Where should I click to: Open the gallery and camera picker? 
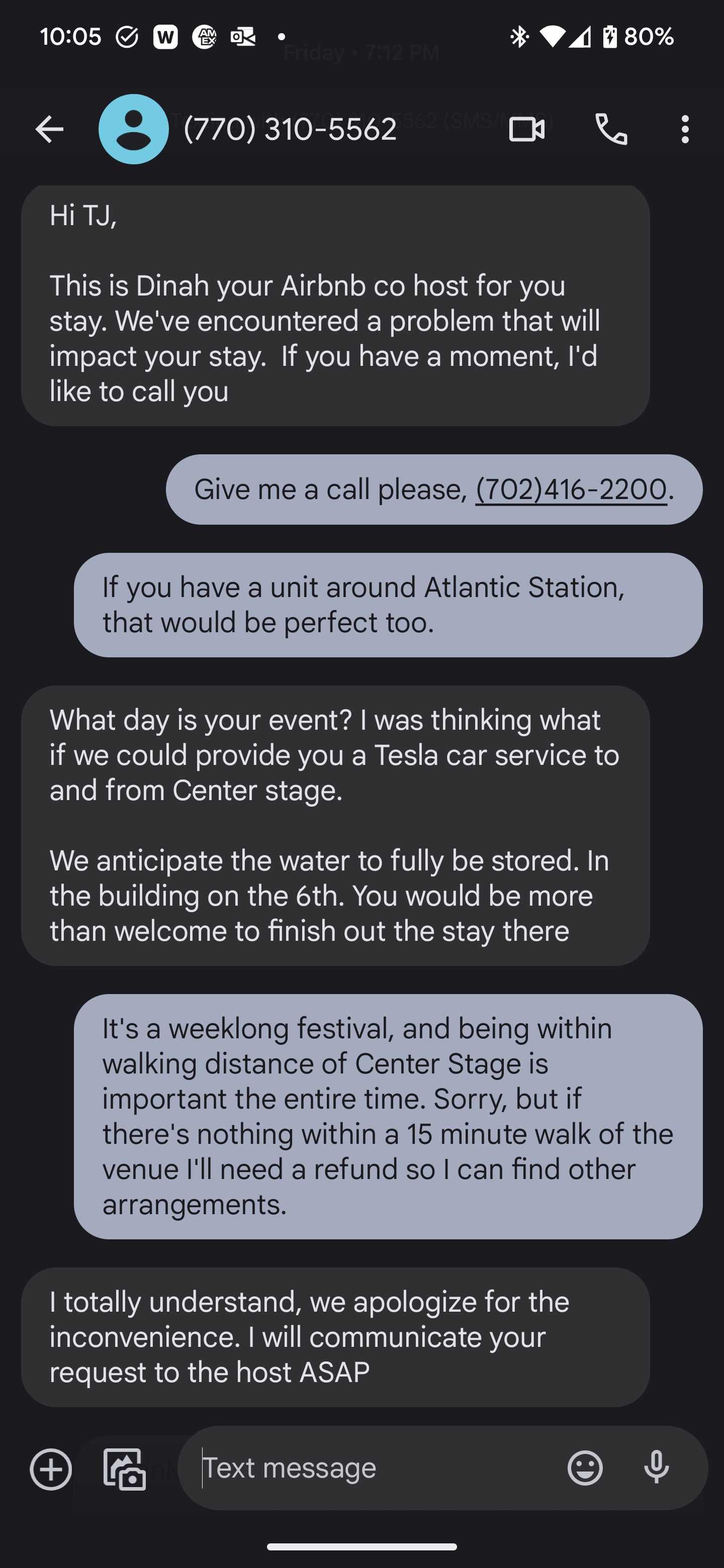tap(125, 1469)
